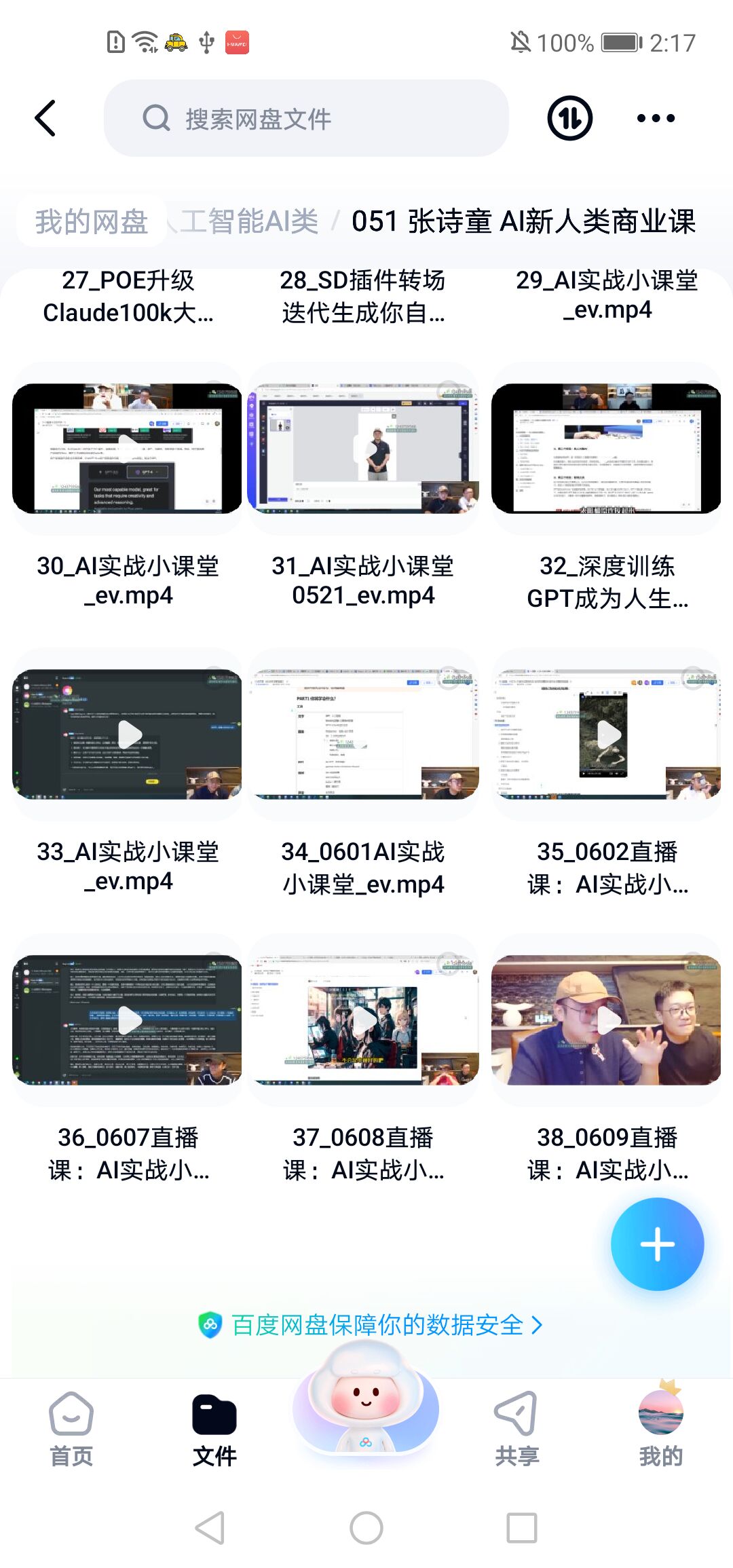
Task: Play the 38_0609直播课 video
Action: pos(606,1020)
